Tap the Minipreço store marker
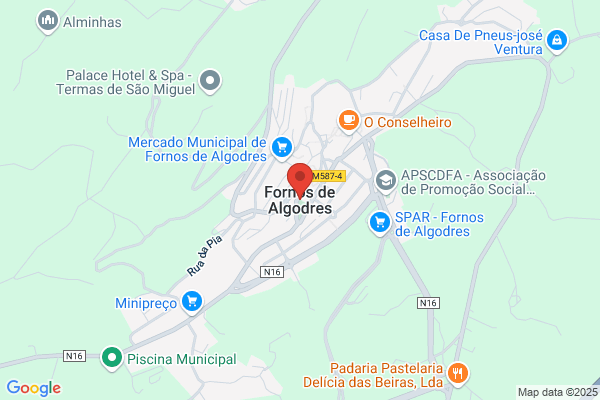Screen dimensions: 600x400 pos(192,302)
